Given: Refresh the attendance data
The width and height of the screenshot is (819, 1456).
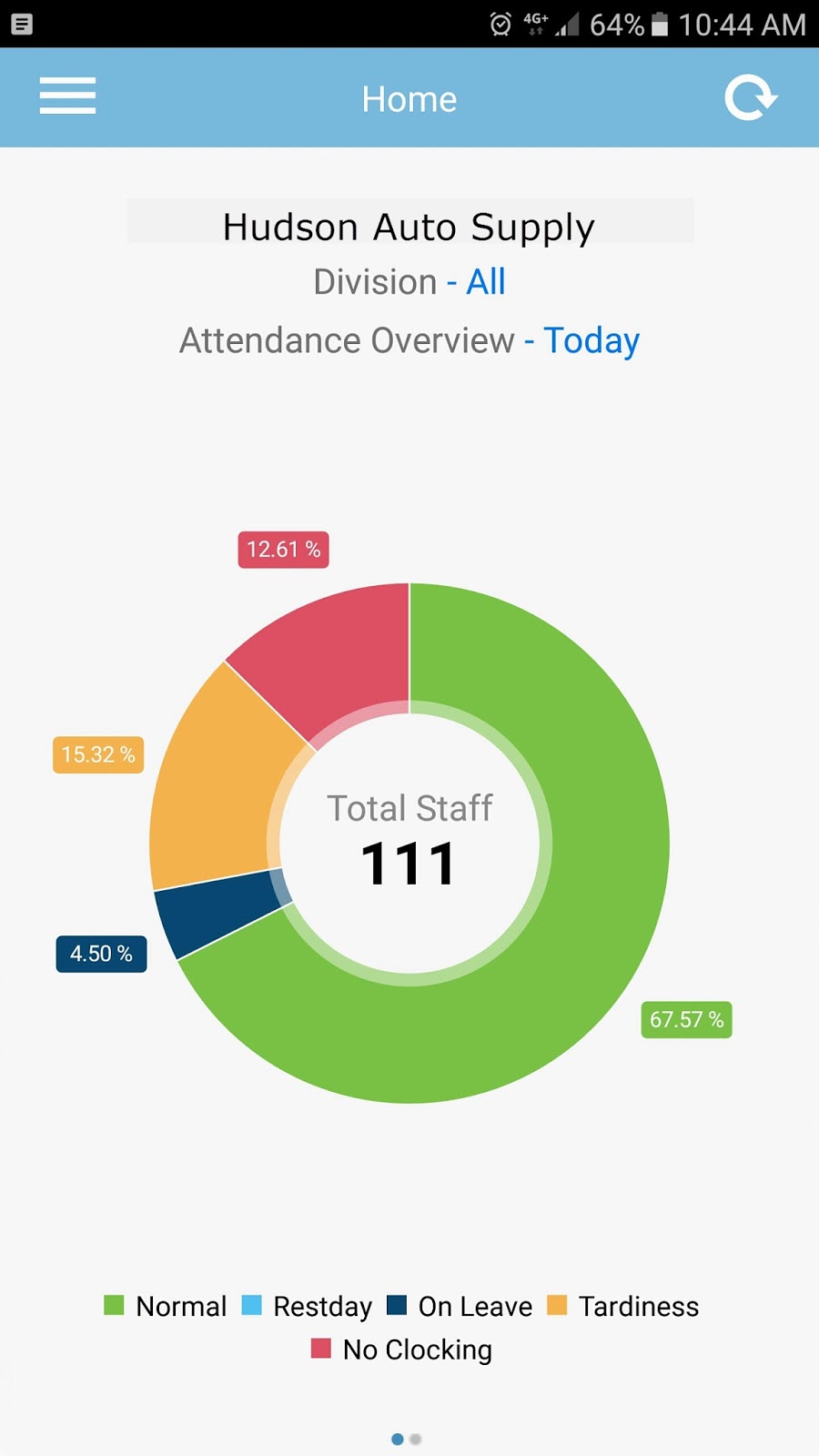Looking at the screenshot, I should tap(750, 98).
